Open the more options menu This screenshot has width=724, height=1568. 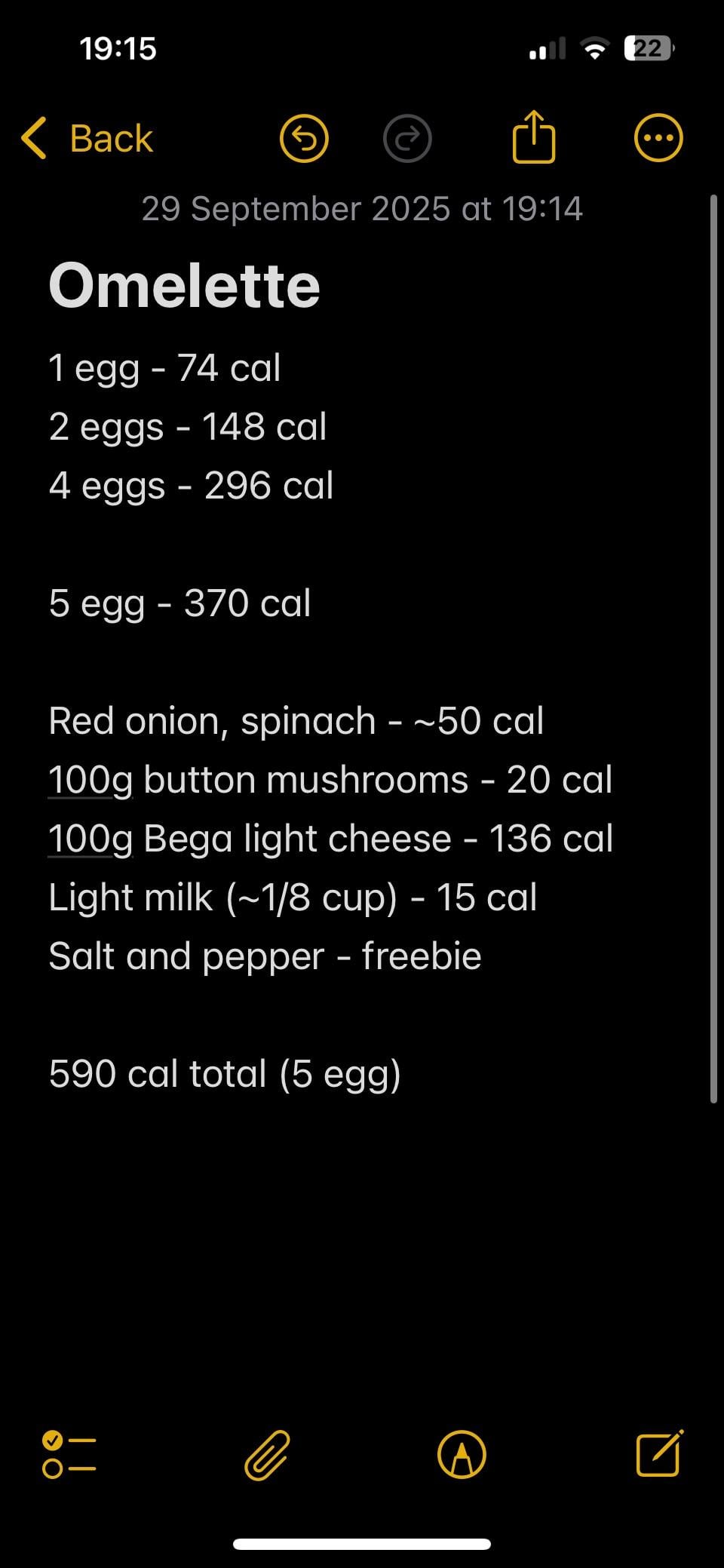click(x=658, y=139)
